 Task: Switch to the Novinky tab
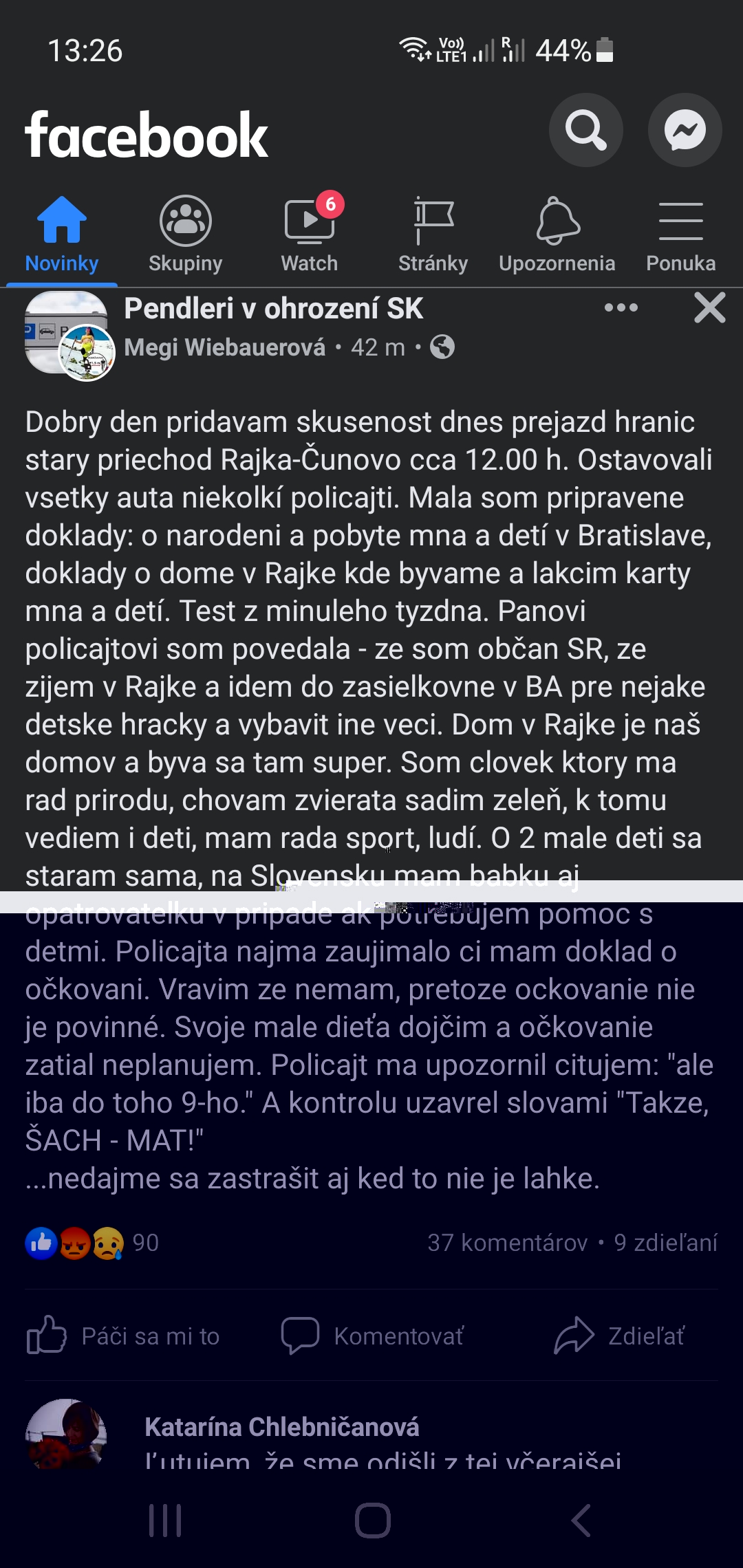[x=62, y=235]
